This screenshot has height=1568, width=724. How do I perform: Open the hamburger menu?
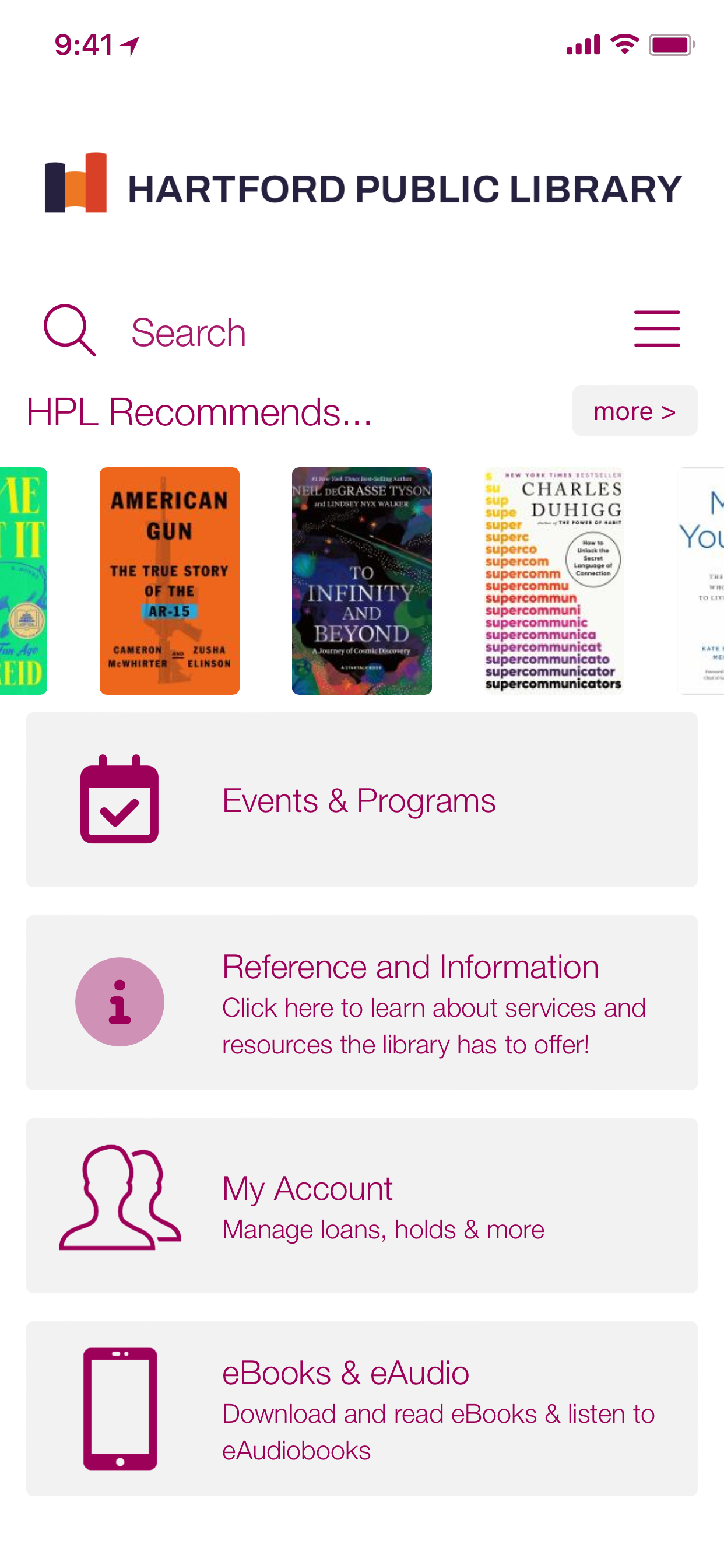click(x=656, y=330)
